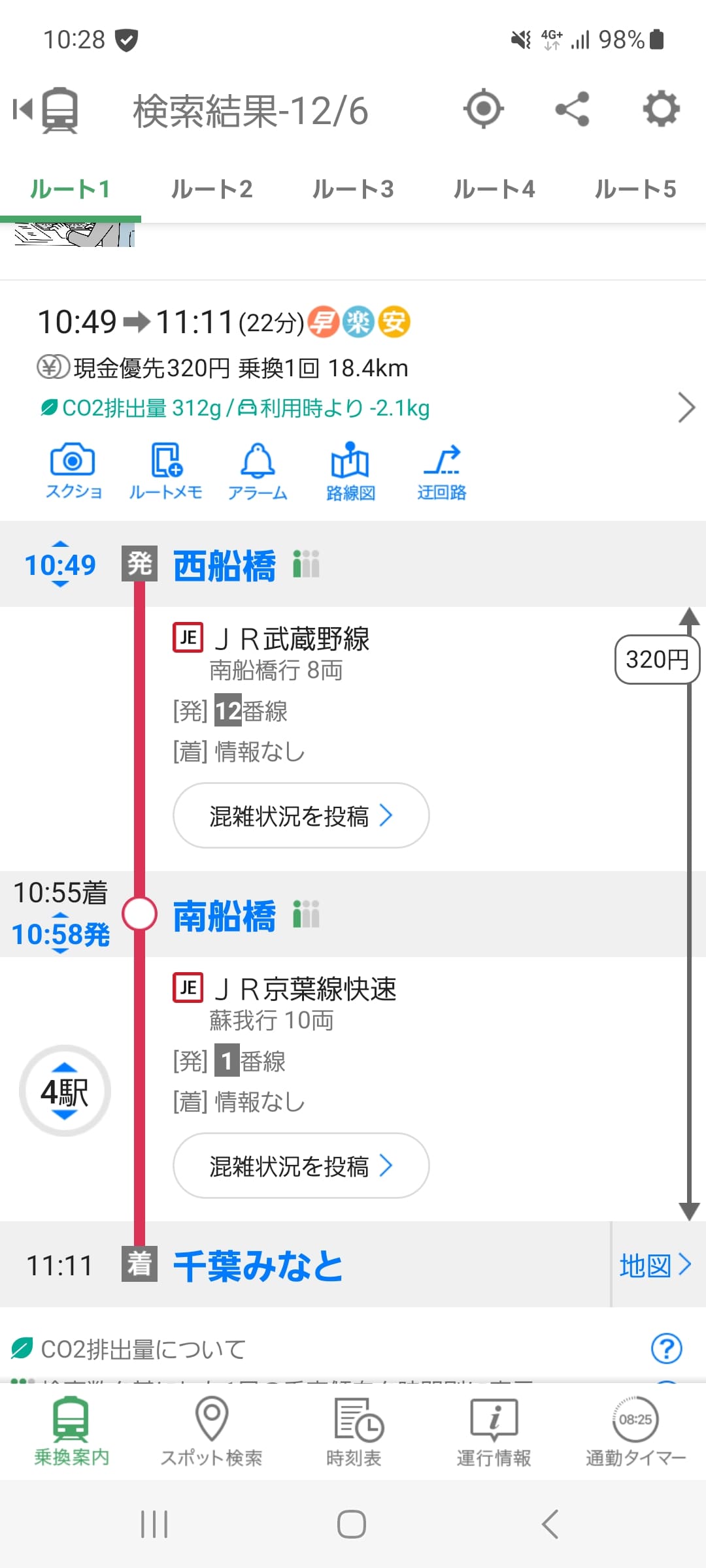Open the 運行情報 tab
The width and height of the screenshot is (706, 1568).
494,1431
